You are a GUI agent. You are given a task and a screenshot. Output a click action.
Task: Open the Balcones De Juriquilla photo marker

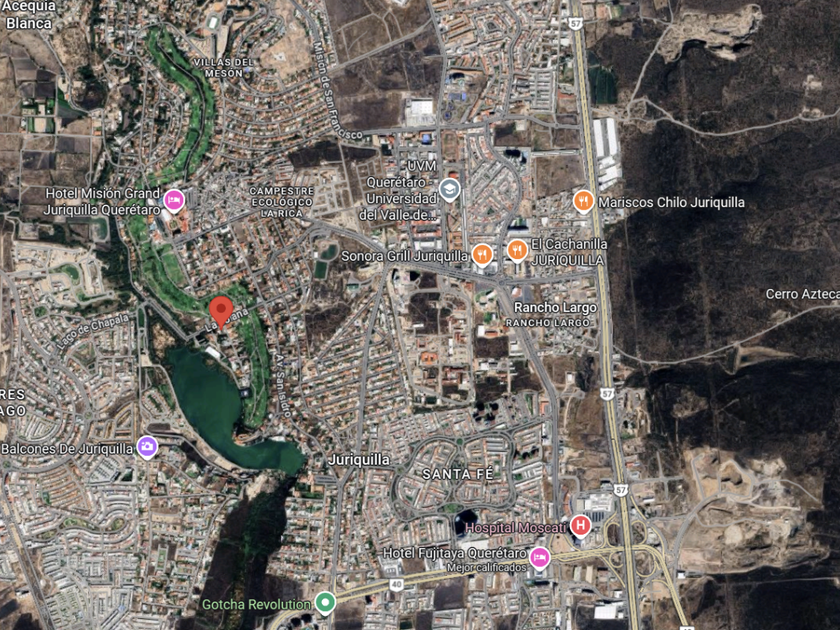pos(147,447)
